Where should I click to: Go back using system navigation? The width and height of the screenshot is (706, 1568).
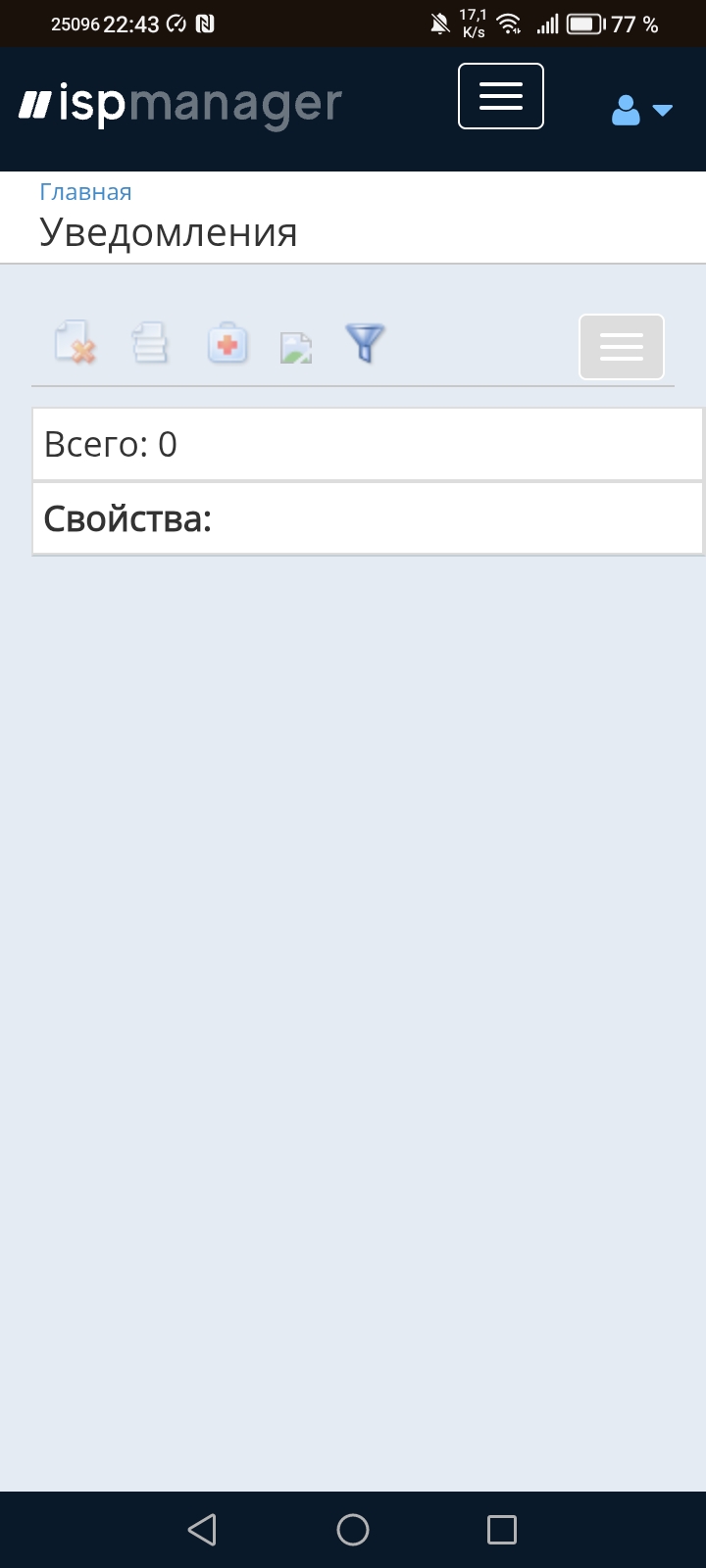point(202,1530)
